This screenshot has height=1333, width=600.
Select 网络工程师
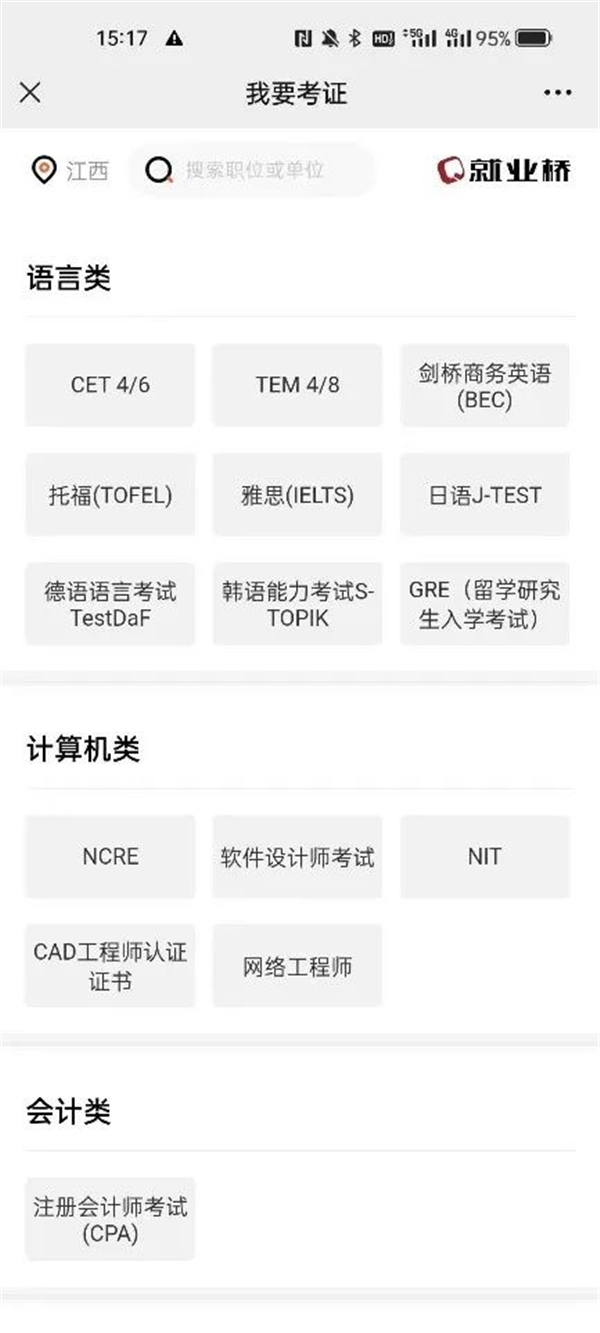tap(297, 966)
